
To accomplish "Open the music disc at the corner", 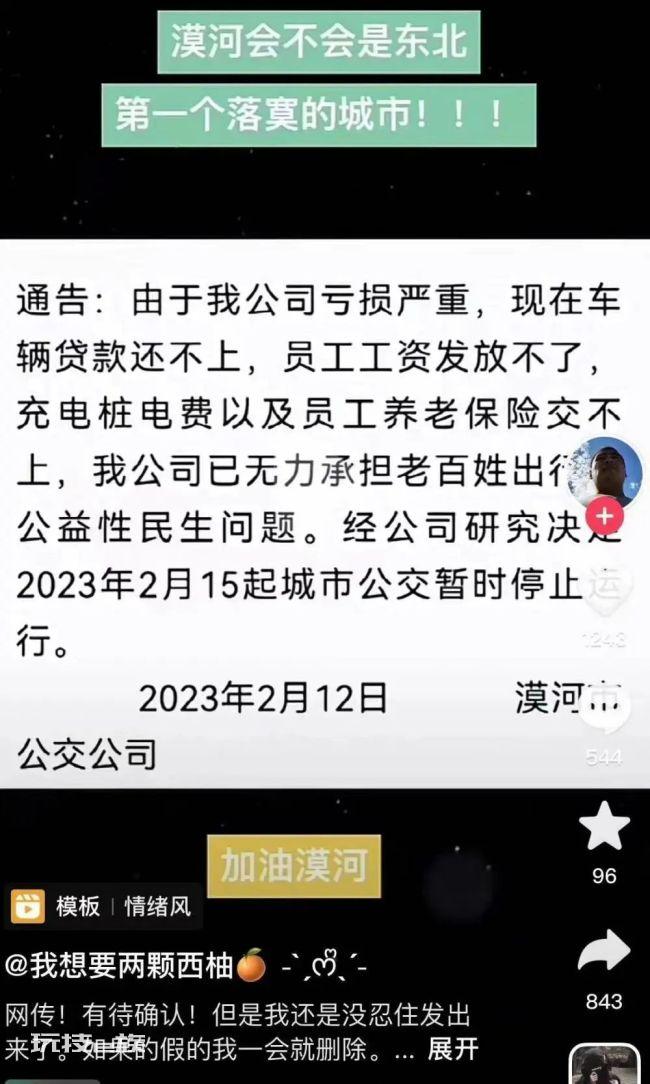I will (x=605, y=1065).
